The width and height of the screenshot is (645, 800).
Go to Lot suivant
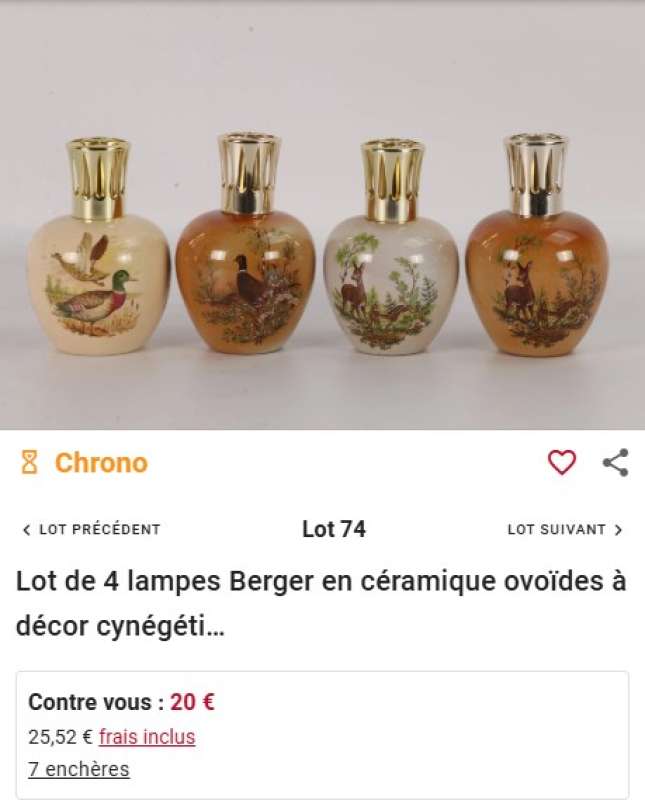(565, 529)
